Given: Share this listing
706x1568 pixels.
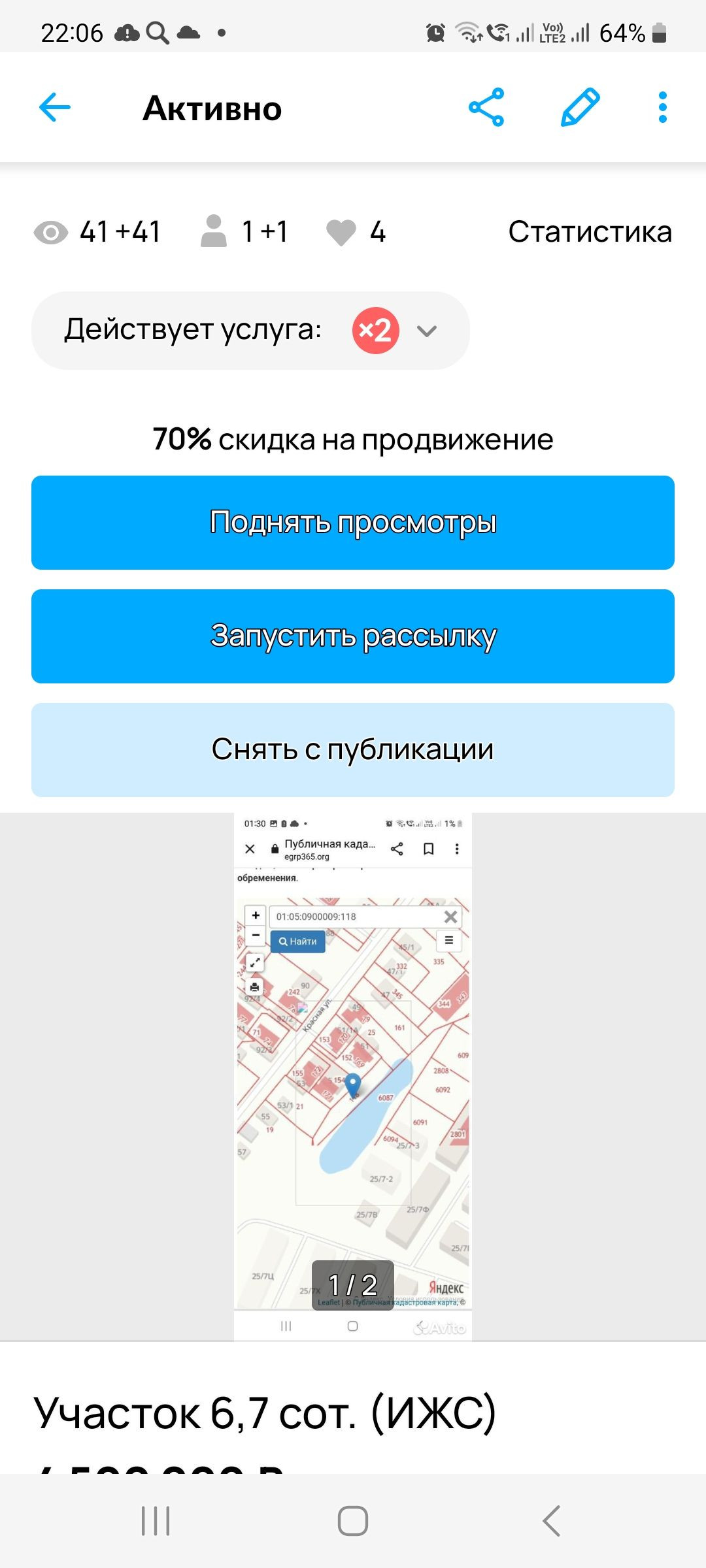Looking at the screenshot, I should pos(486,107).
